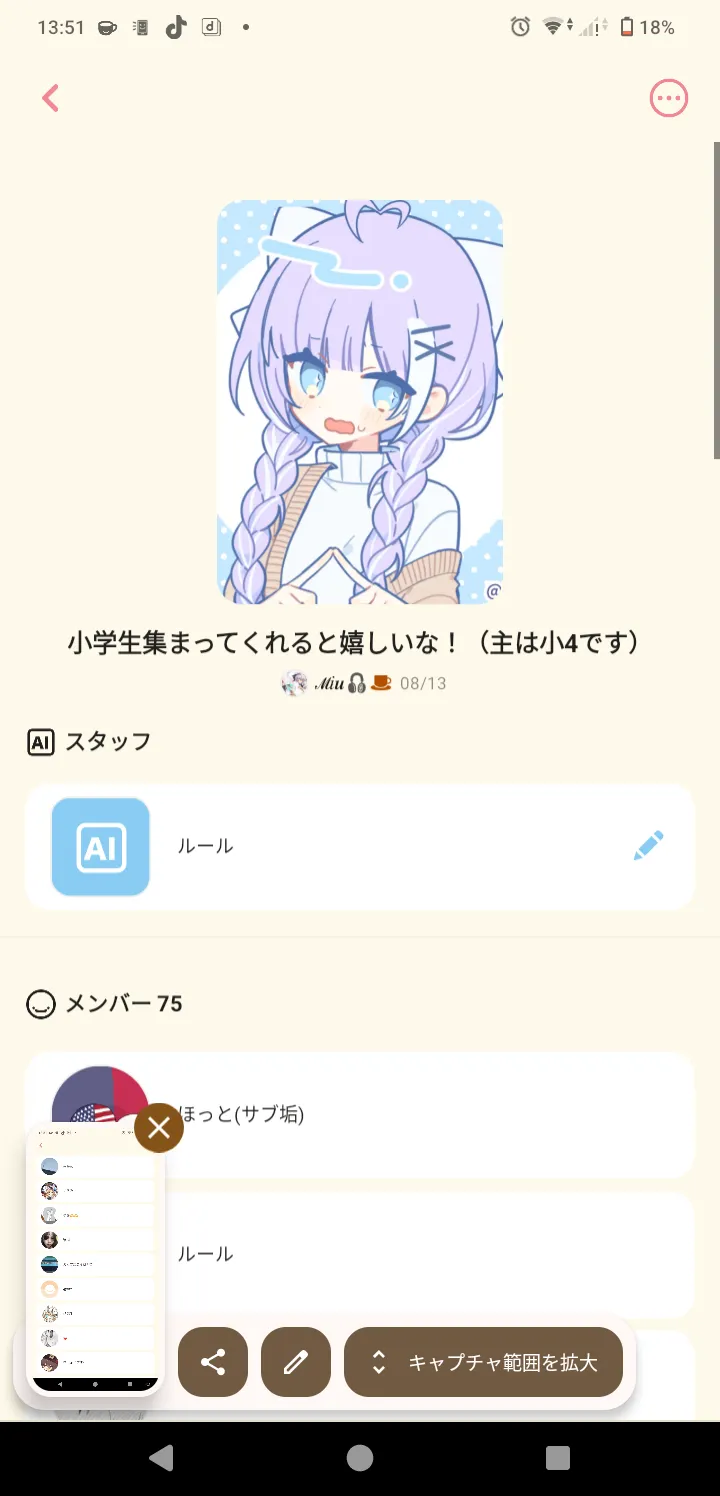Viewport: 720px width, 1496px height.
Task: Edit the captured screenshot
Action: (296, 1362)
